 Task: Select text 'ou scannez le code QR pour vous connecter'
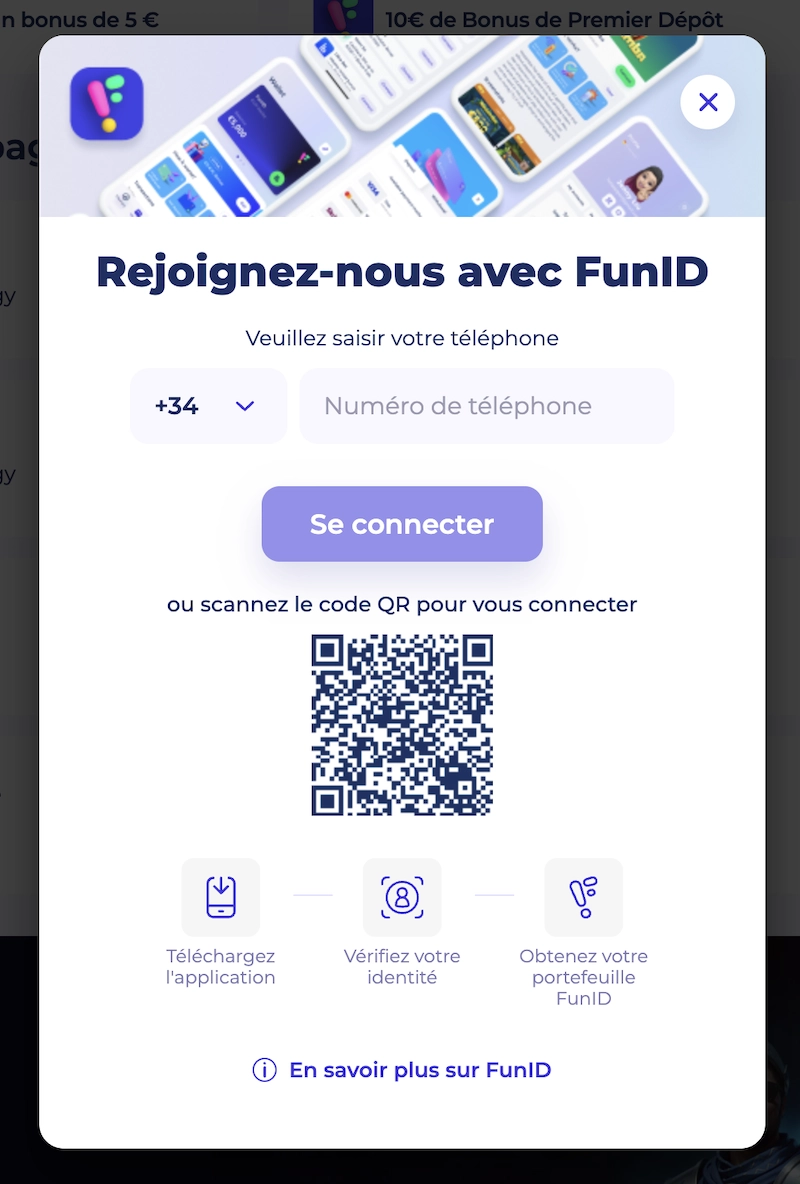(x=402, y=604)
